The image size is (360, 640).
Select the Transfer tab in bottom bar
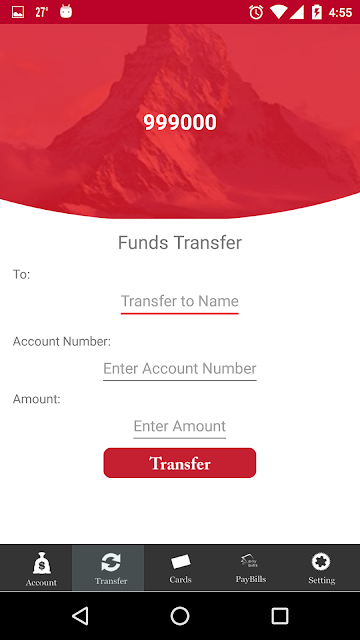pyautogui.click(x=111, y=568)
